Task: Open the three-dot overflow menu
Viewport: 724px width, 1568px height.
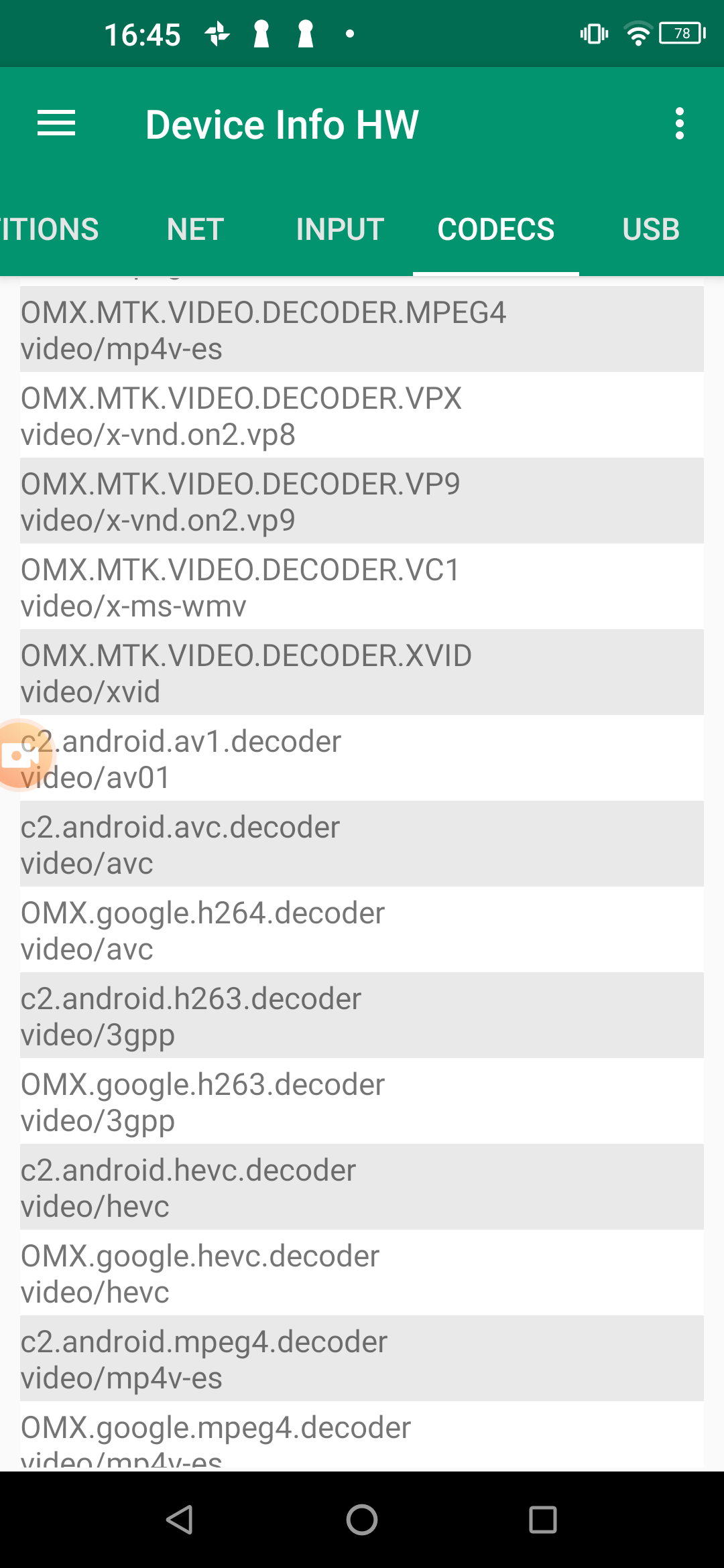Action: point(679,124)
